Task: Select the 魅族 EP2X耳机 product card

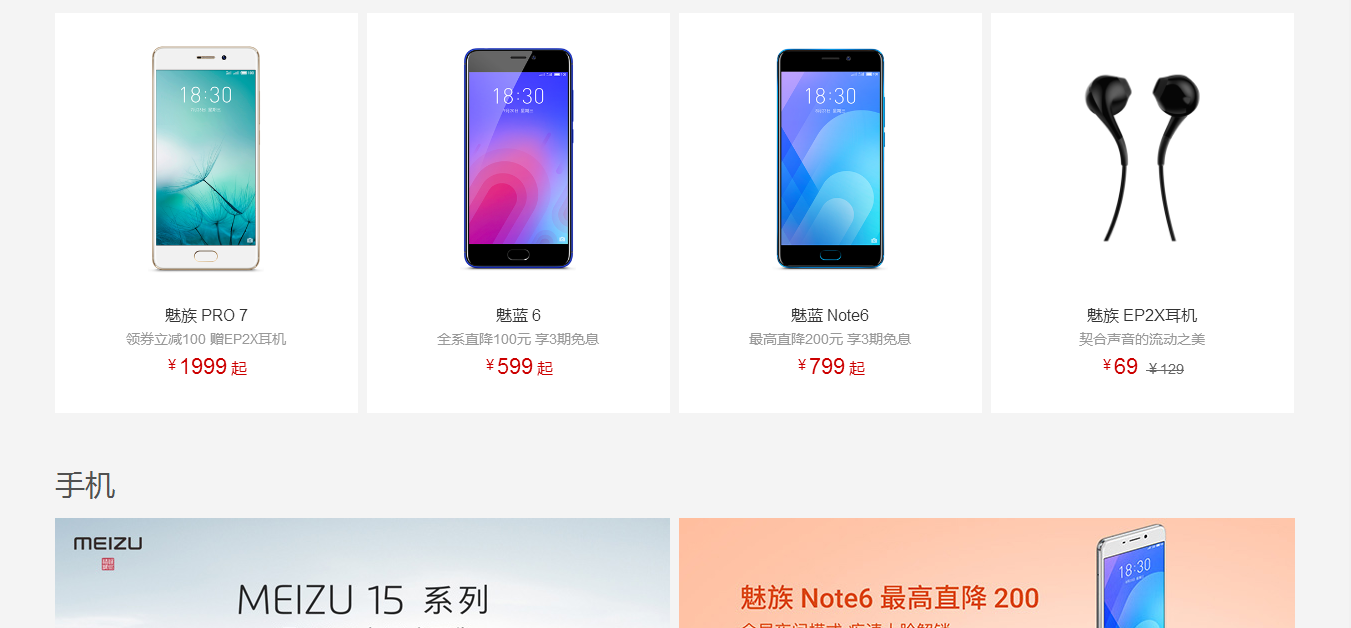Action: 1142,212
